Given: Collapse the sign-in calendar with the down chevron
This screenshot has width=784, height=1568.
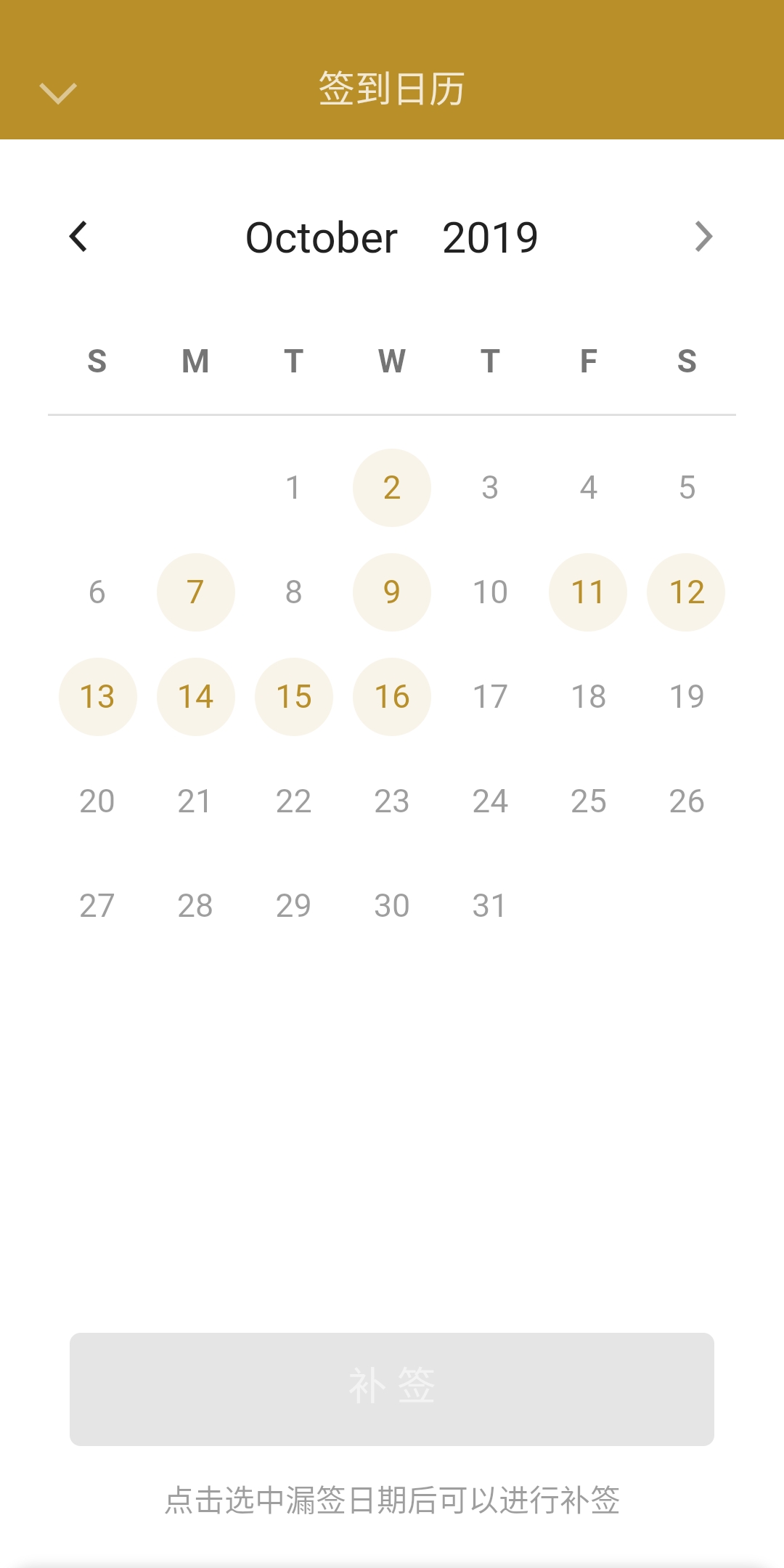Looking at the screenshot, I should 58,93.
